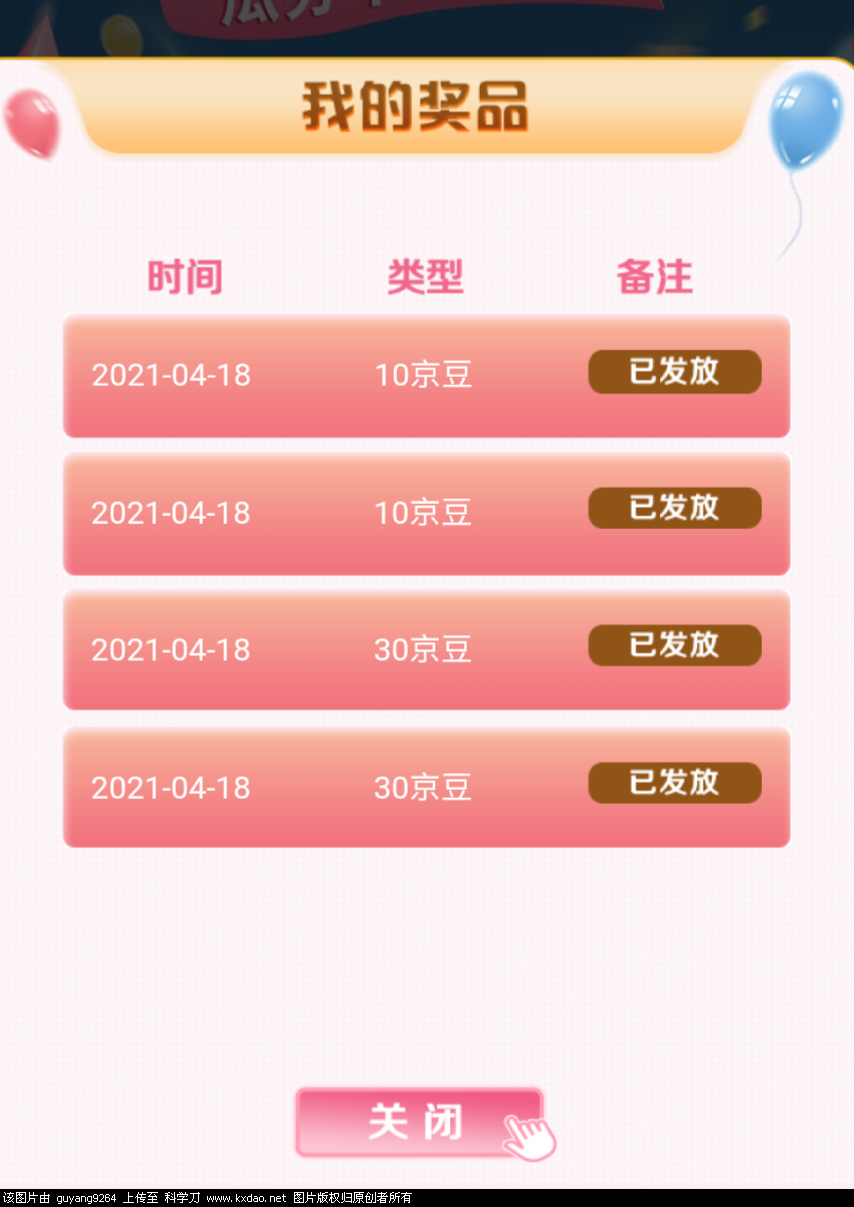Open the www.kxdao.net link at the bottom

pos(246,1194)
